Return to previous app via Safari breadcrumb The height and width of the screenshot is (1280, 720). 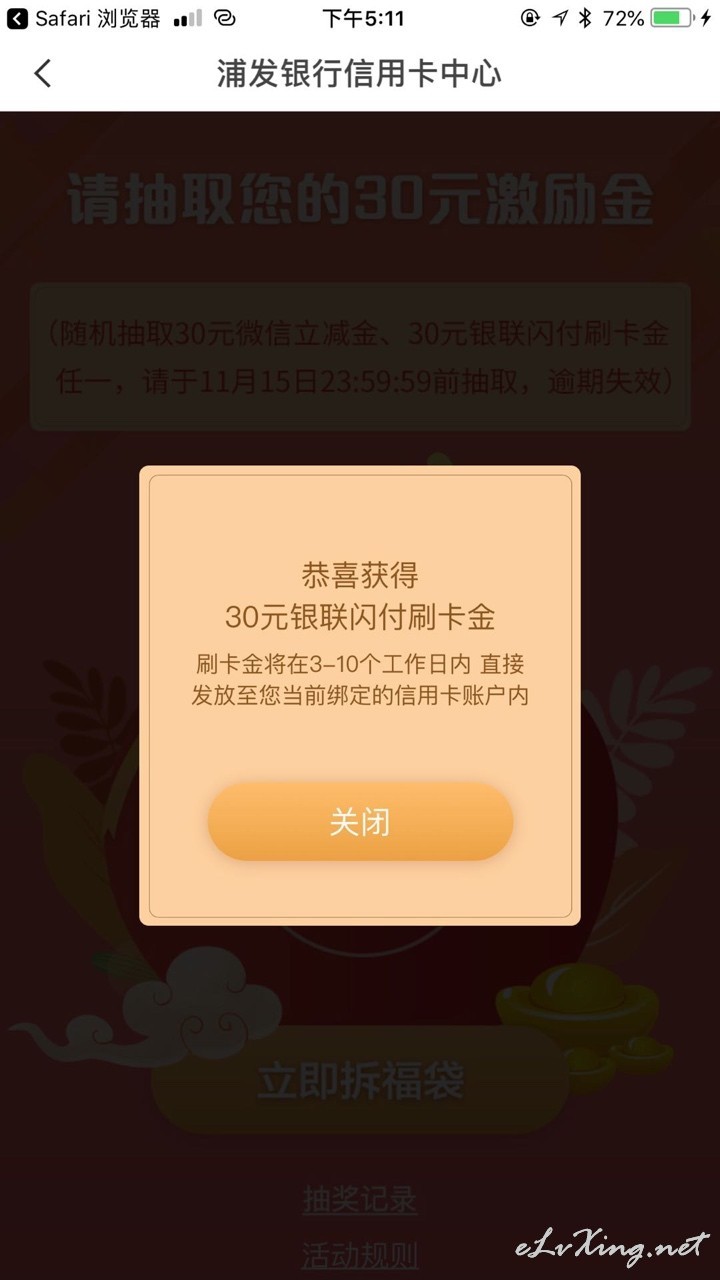(83, 18)
